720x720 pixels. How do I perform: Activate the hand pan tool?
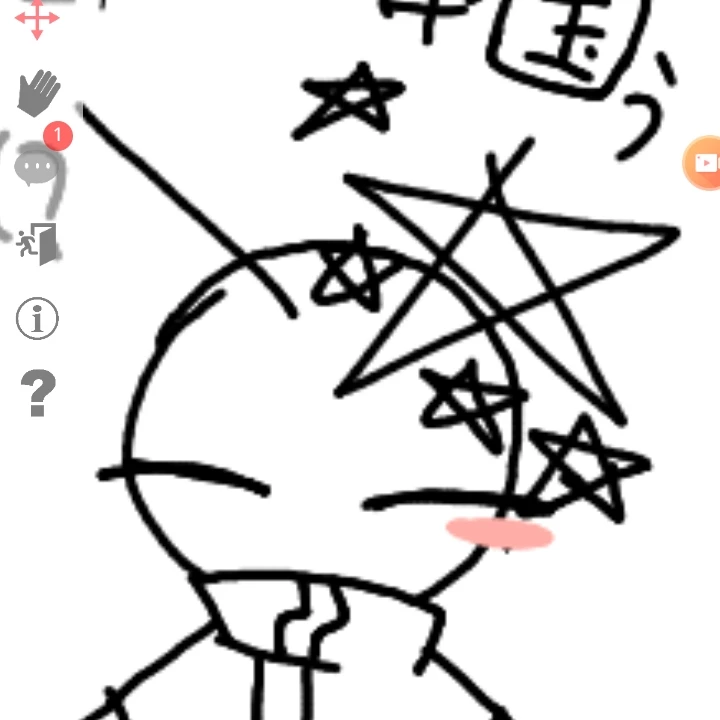[38, 93]
